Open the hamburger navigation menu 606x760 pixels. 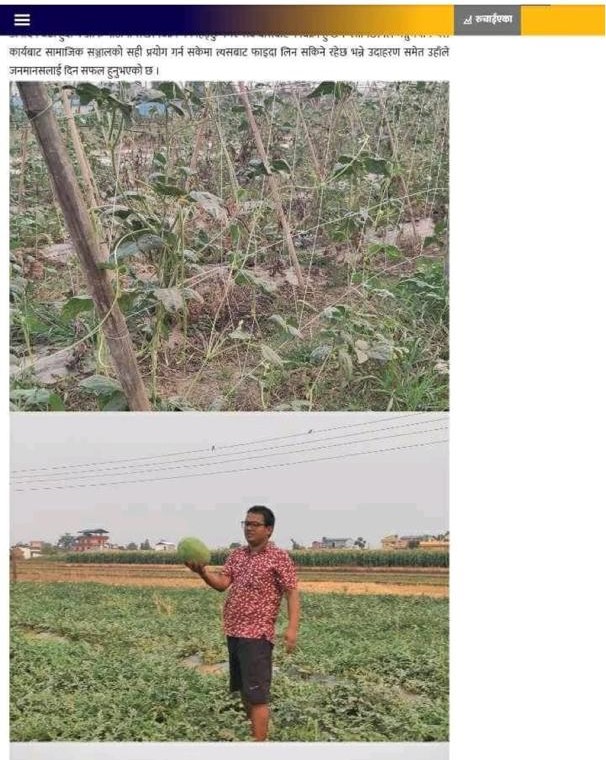click(x=22, y=20)
